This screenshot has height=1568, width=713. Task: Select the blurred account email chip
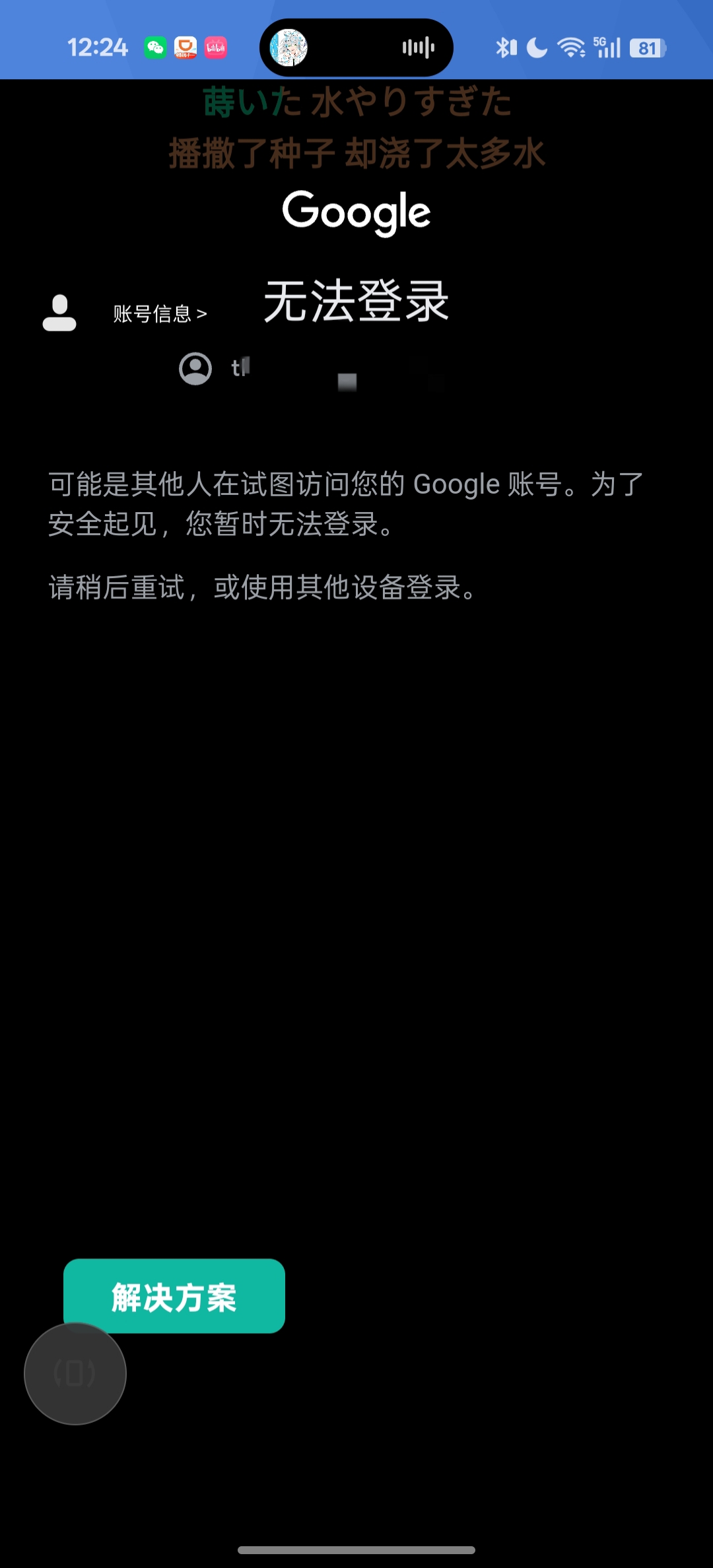click(x=310, y=370)
